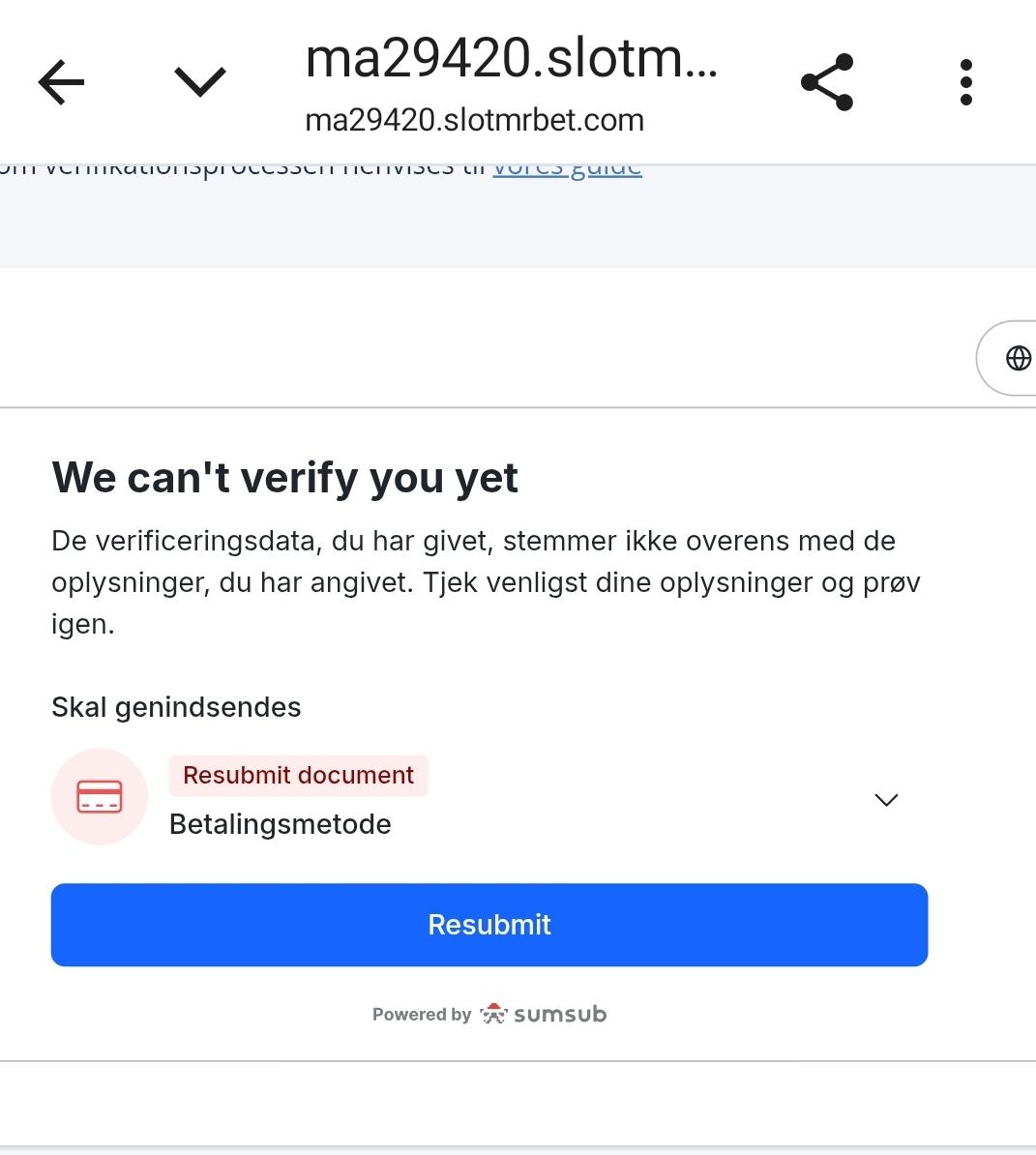Select the down chevron beside the back arrow

200,81
